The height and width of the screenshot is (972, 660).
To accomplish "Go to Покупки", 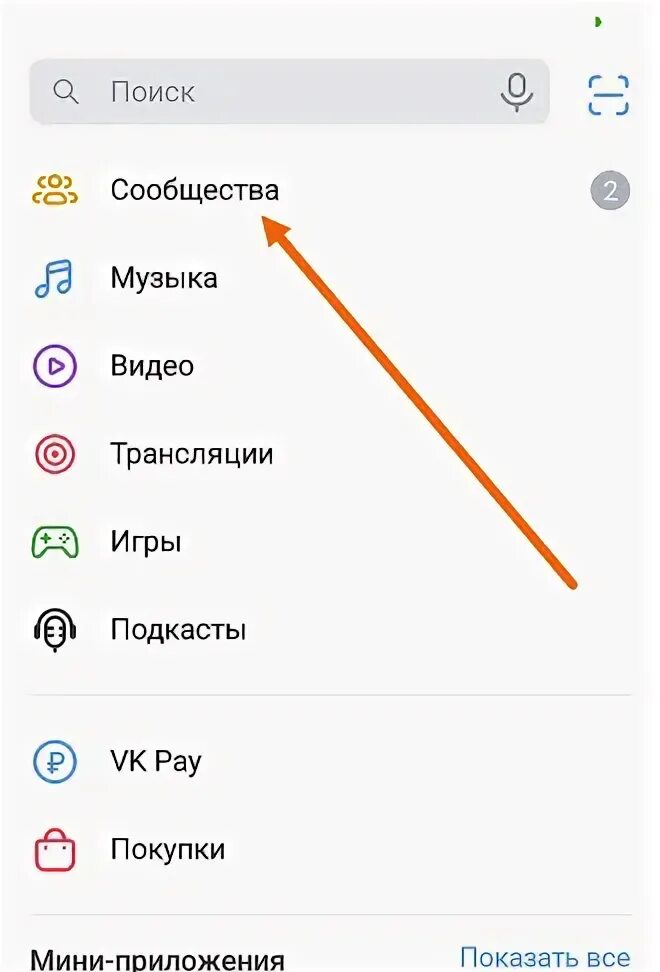I will pos(167,850).
